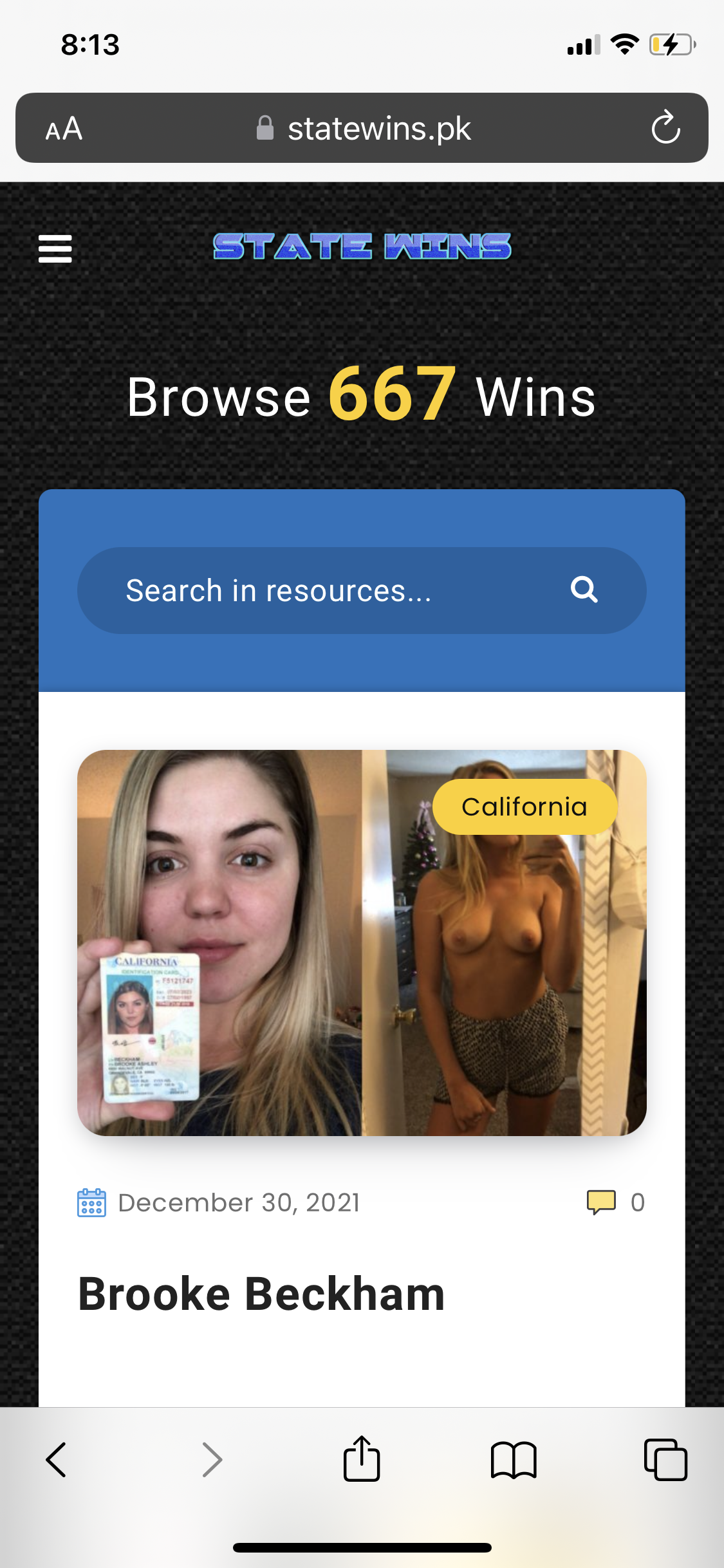
Task: Open the hamburger menu
Action: [x=55, y=248]
